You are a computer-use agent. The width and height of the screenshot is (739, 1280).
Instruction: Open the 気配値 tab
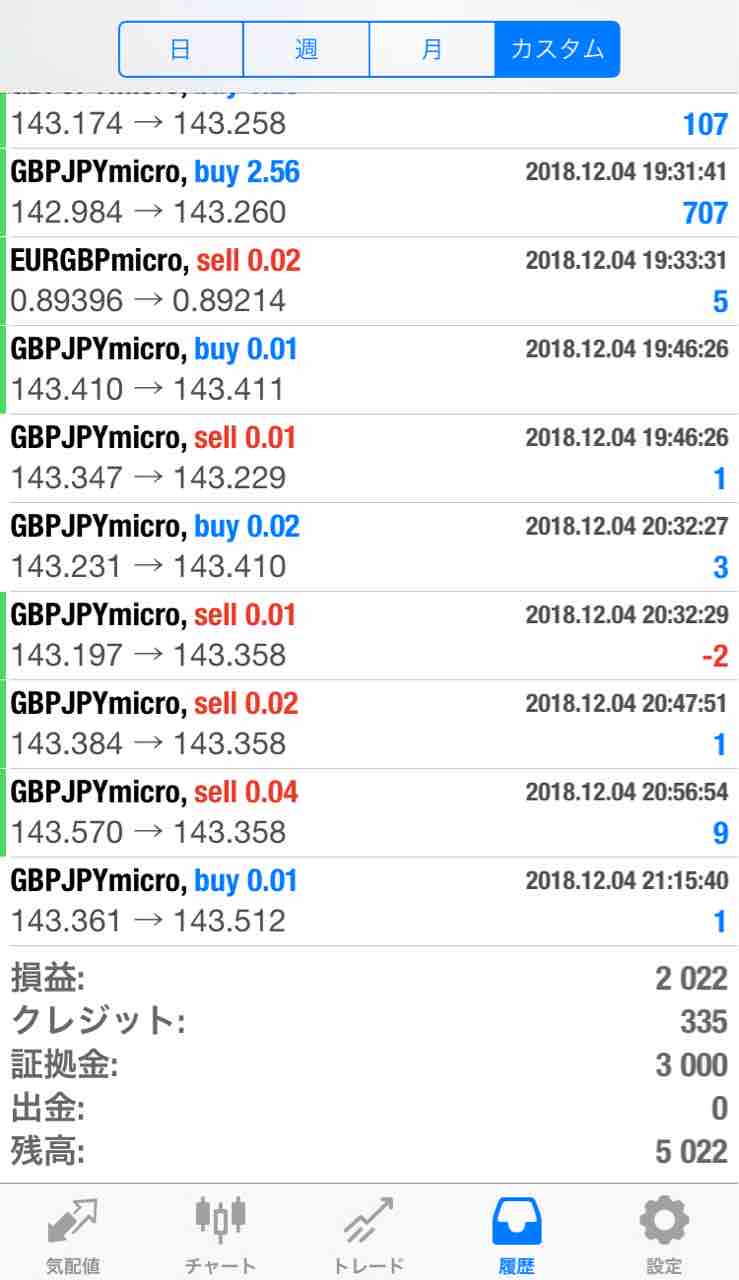[x=73, y=1234]
